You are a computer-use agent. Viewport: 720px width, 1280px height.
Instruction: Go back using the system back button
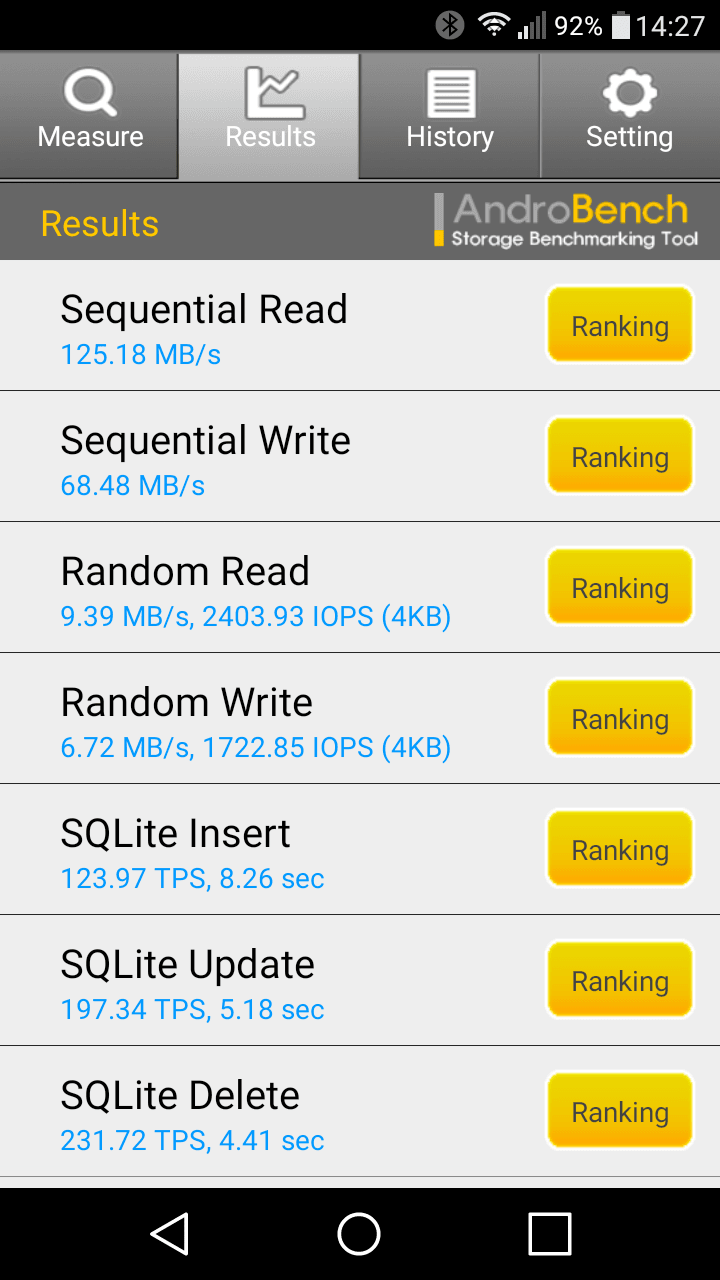click(170, 1234)
